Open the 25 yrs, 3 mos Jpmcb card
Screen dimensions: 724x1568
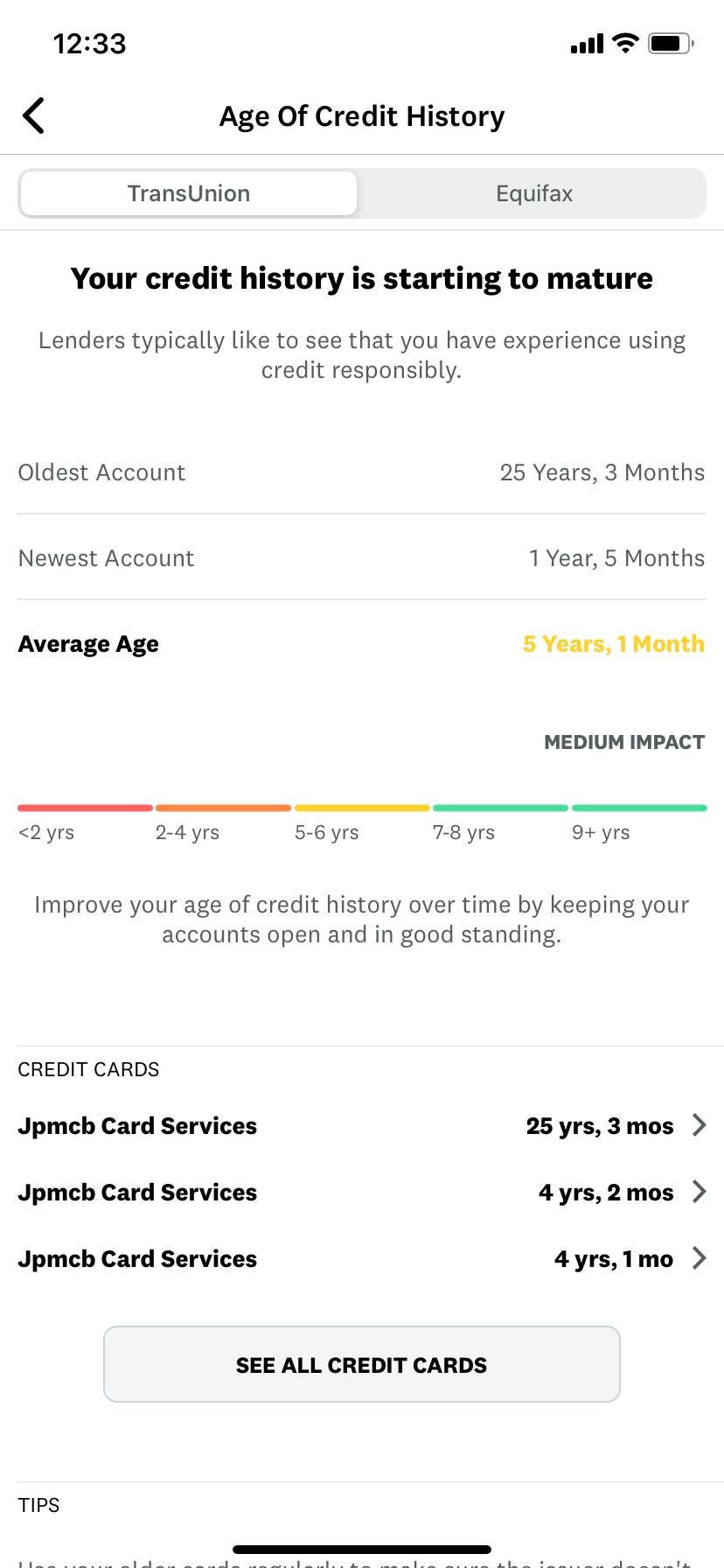tap(361, 1125)
